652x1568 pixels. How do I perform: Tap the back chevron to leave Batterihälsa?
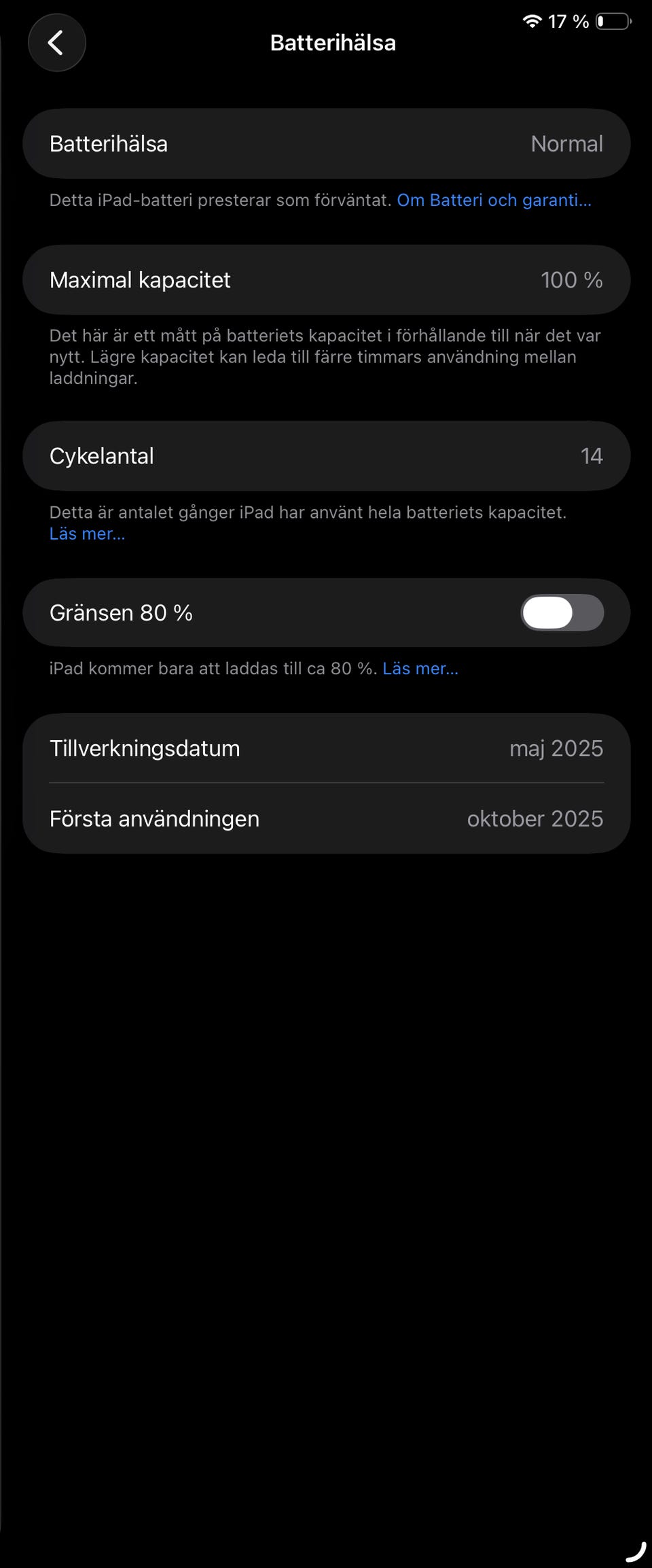(x=57, y=42)
